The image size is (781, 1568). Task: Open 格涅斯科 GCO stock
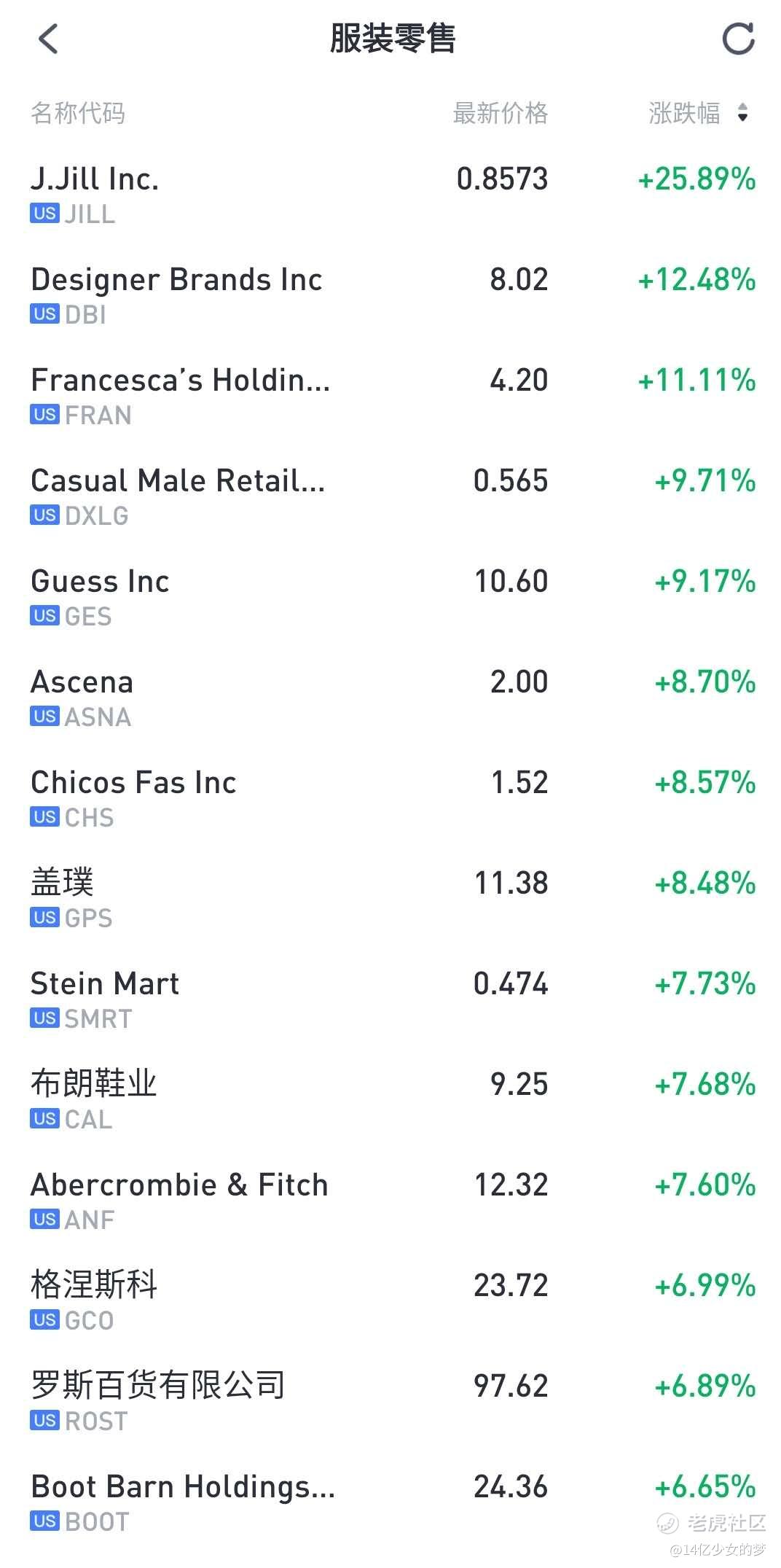pyautogui.click(x=390, y=1301)
